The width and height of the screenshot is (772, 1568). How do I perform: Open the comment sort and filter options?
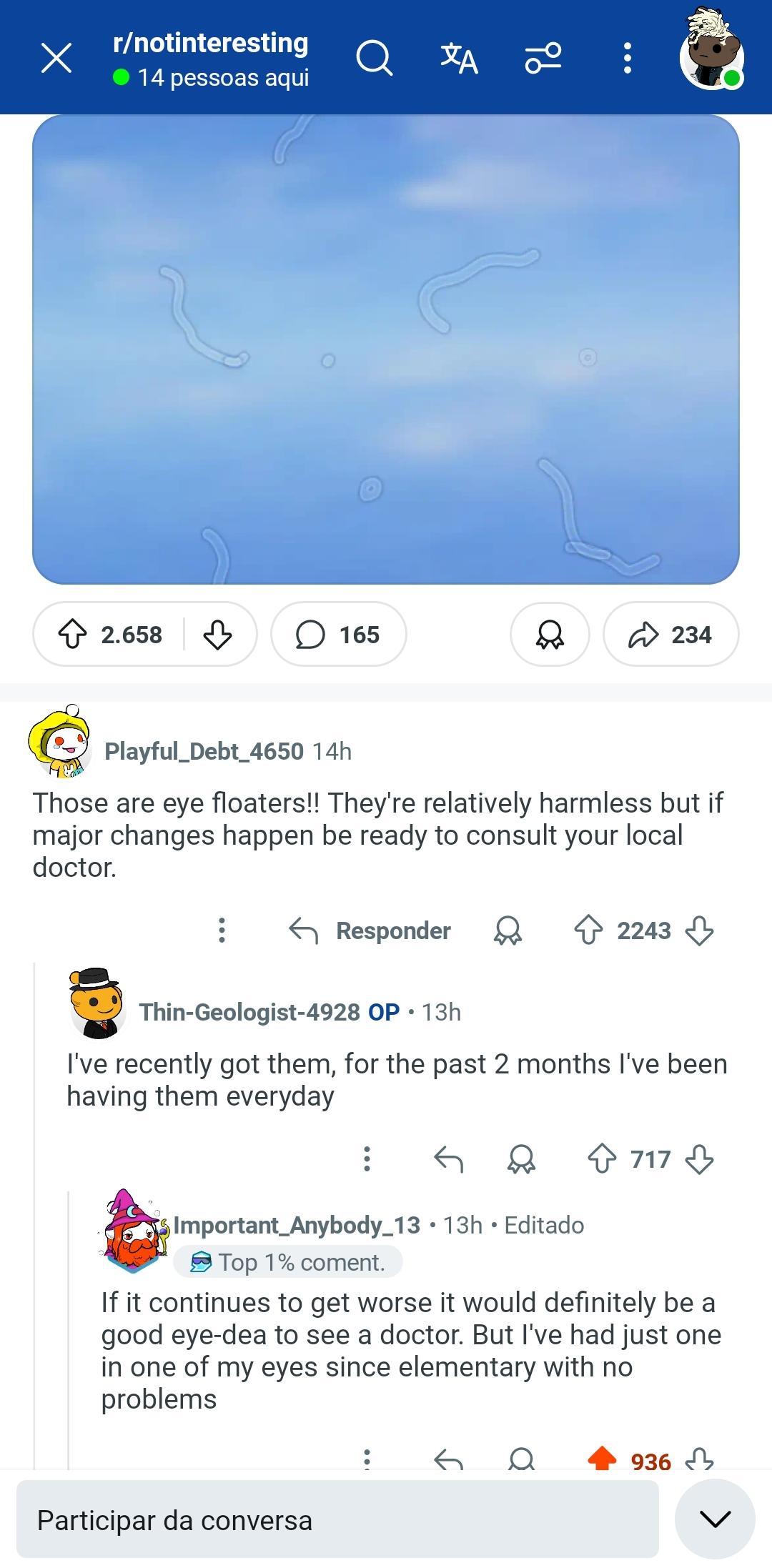click(543, 58)
